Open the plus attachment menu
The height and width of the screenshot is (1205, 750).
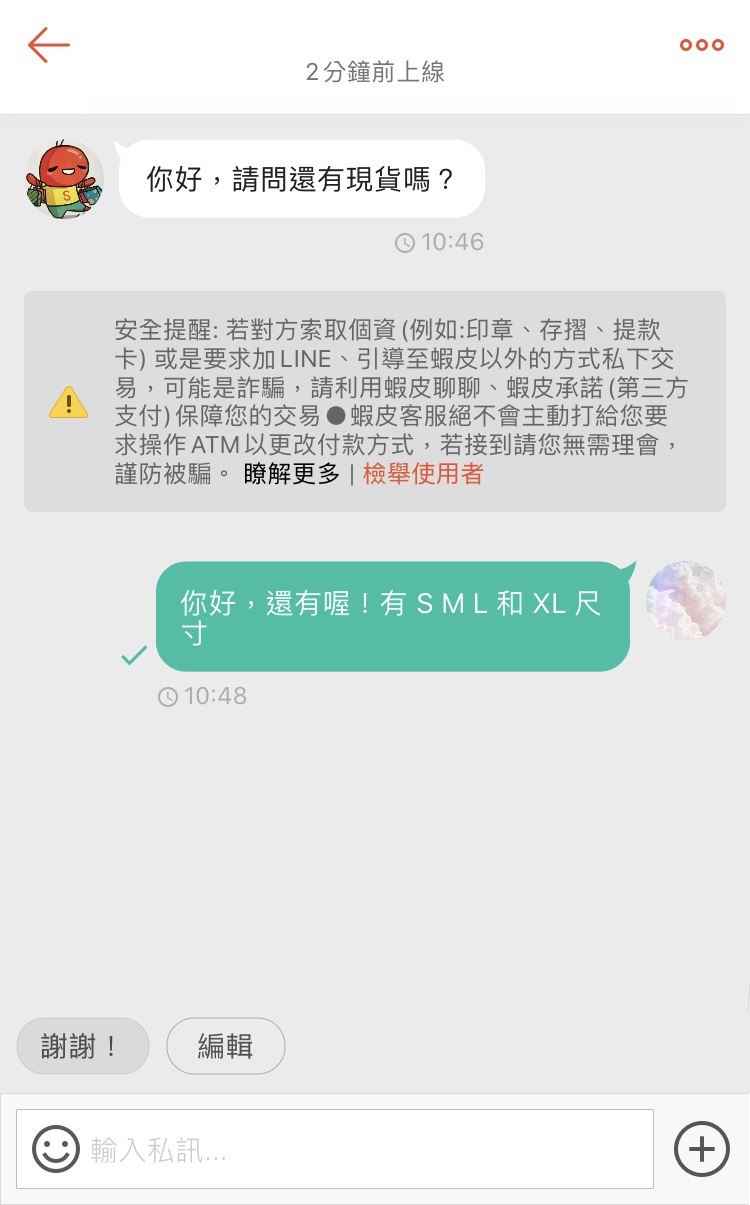point(701,1149)
